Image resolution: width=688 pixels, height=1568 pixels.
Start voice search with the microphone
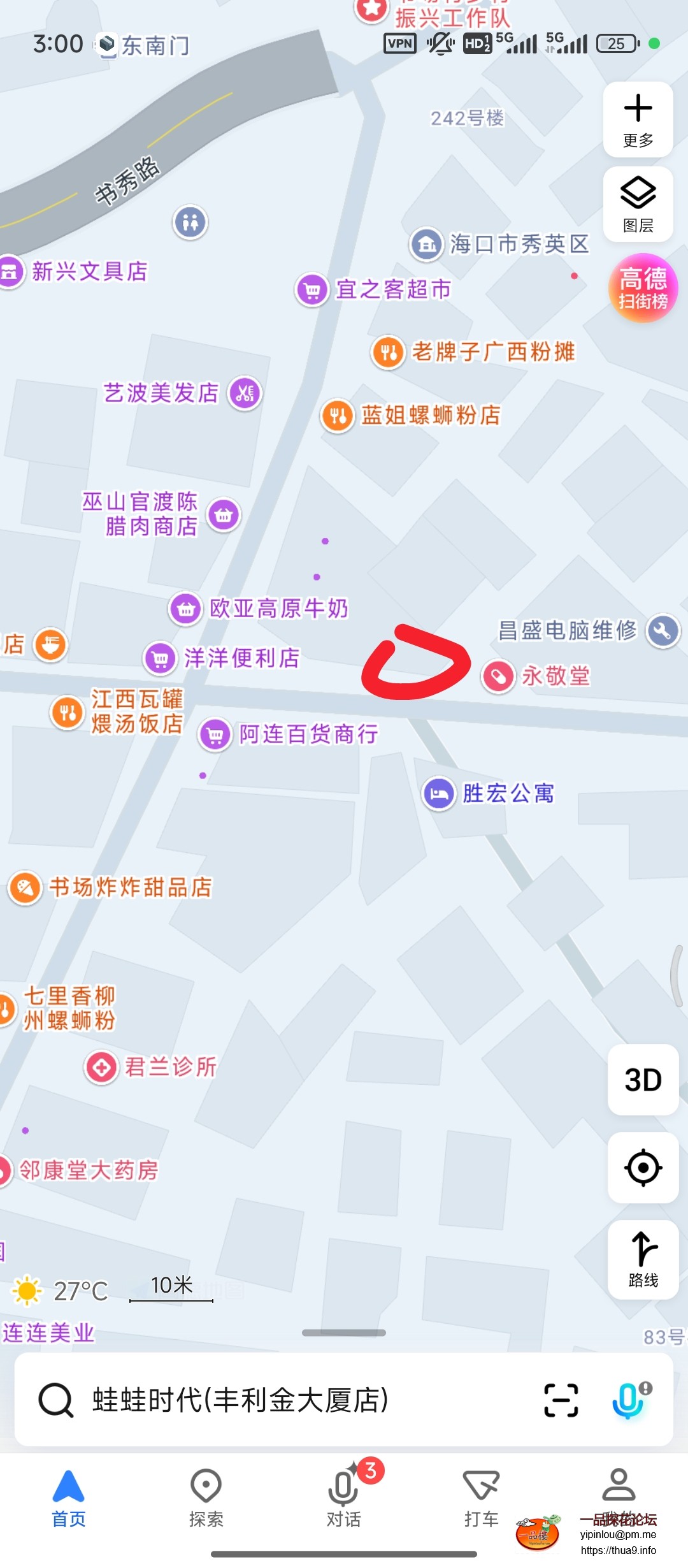pos(629,1400)
